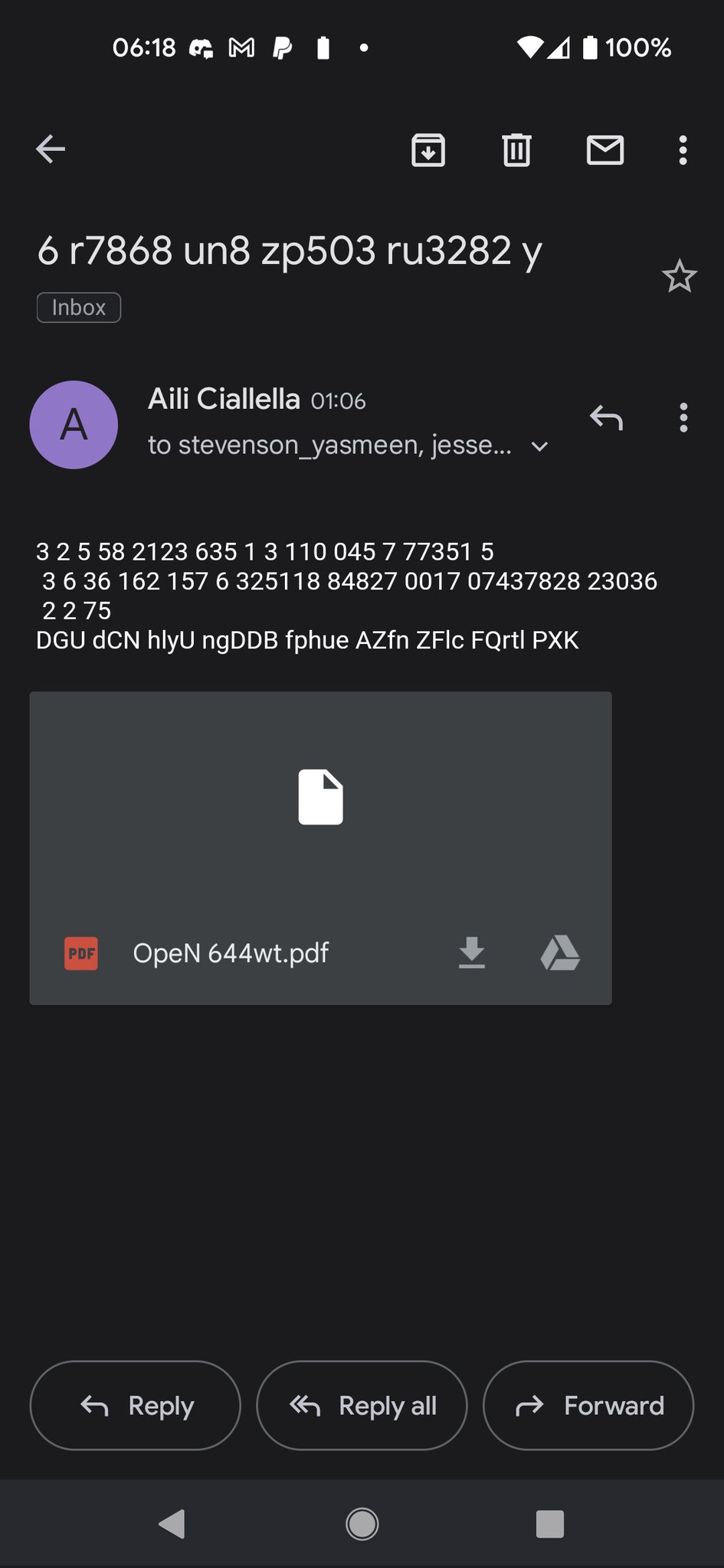Go back to the inbox list
Image resolution: width=724 pixels, height=1568 pixels.
point(51,149)
